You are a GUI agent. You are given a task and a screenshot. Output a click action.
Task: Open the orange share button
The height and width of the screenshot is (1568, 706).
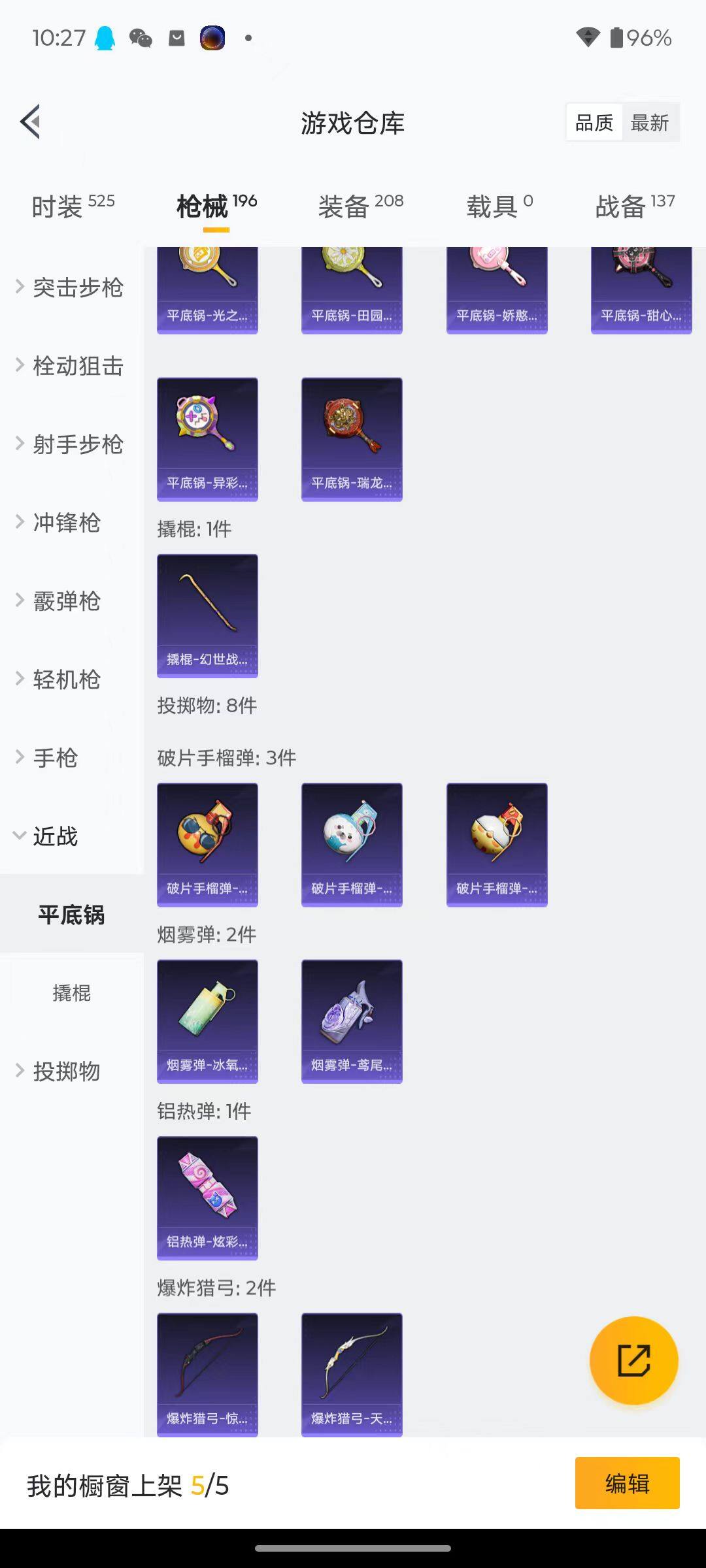pyautogui.click(x=633, y=1359)
